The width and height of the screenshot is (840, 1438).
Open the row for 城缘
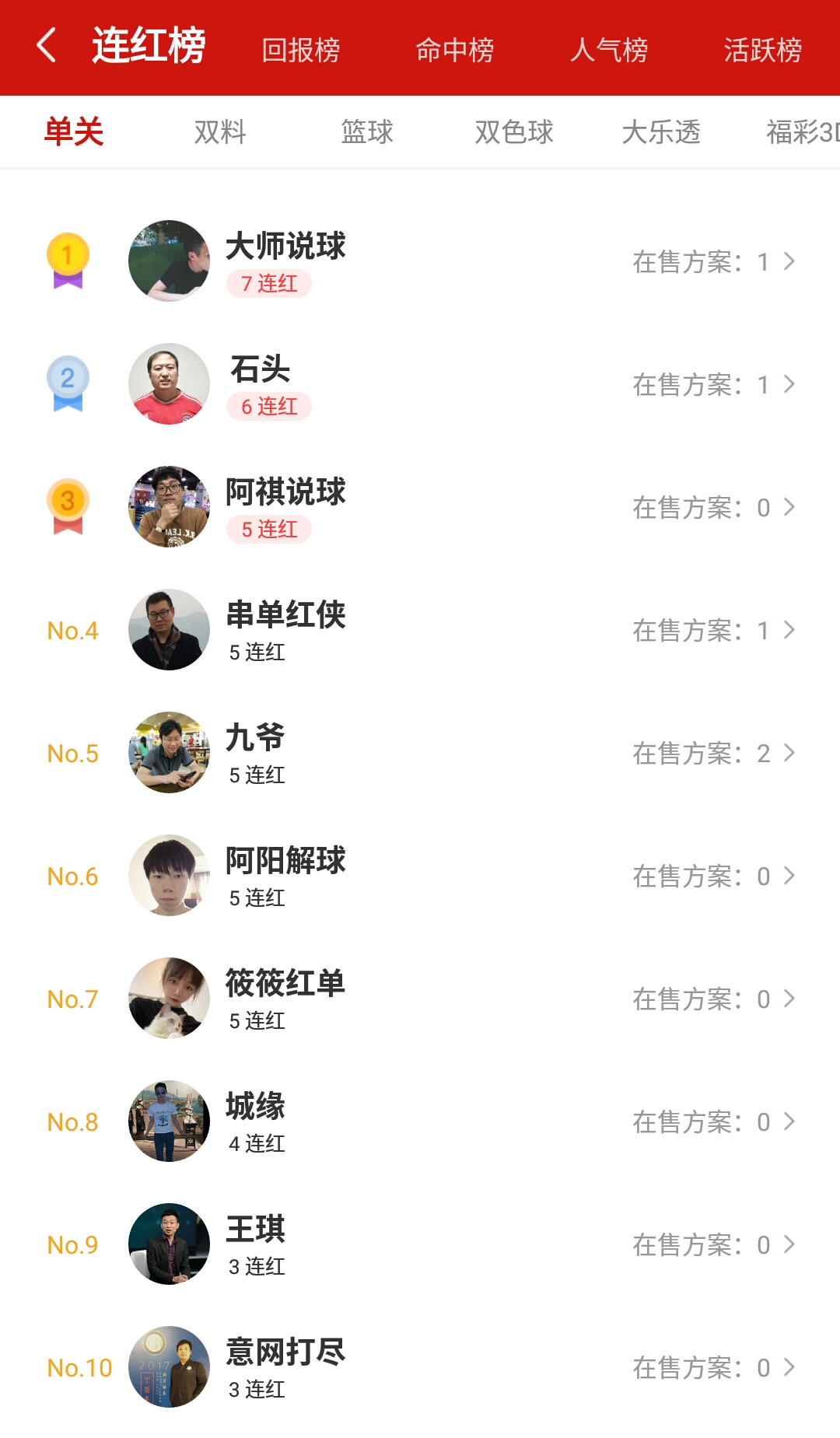420,1121
